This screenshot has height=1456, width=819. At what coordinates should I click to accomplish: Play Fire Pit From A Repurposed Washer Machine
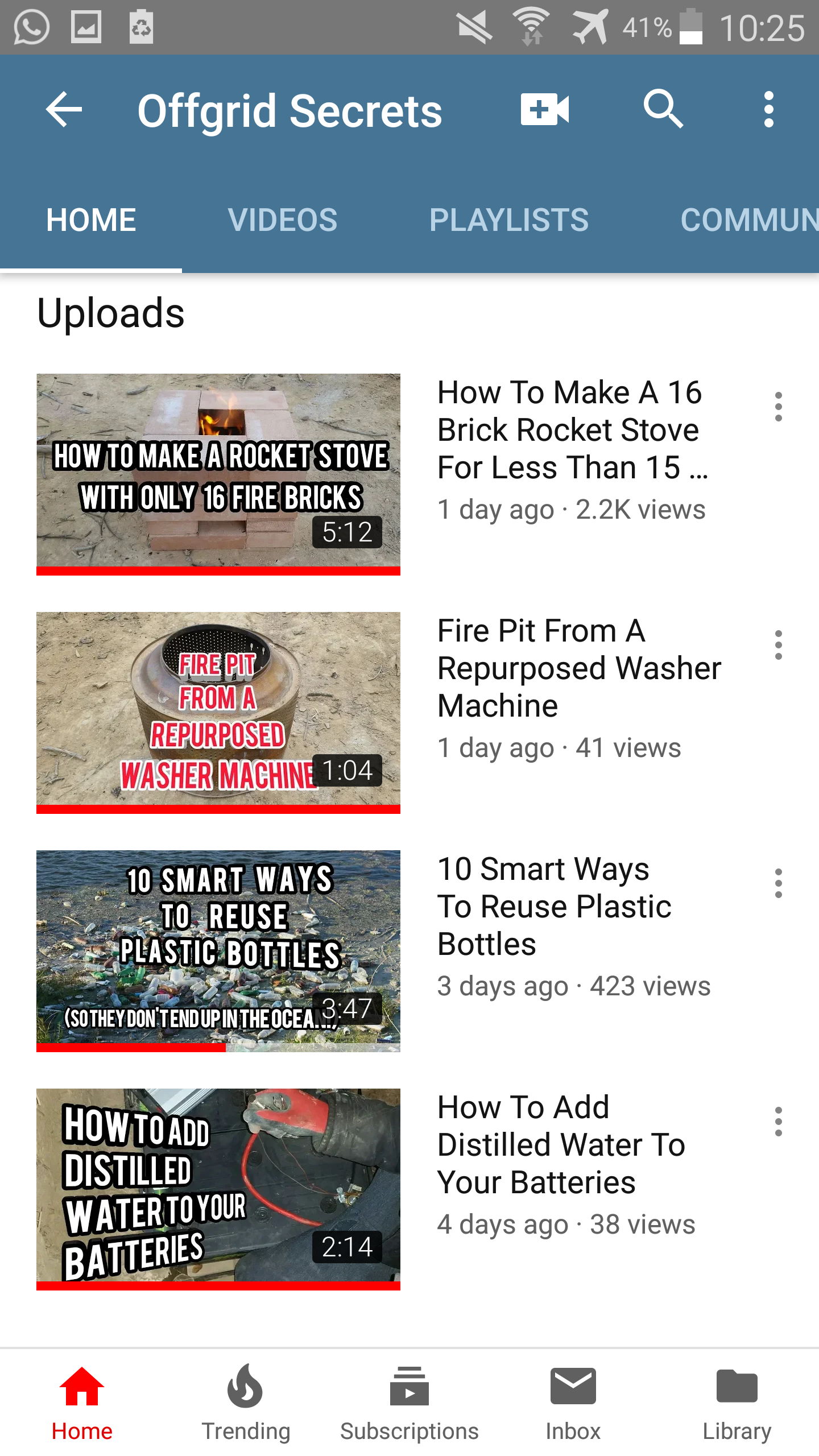[218, 711]
